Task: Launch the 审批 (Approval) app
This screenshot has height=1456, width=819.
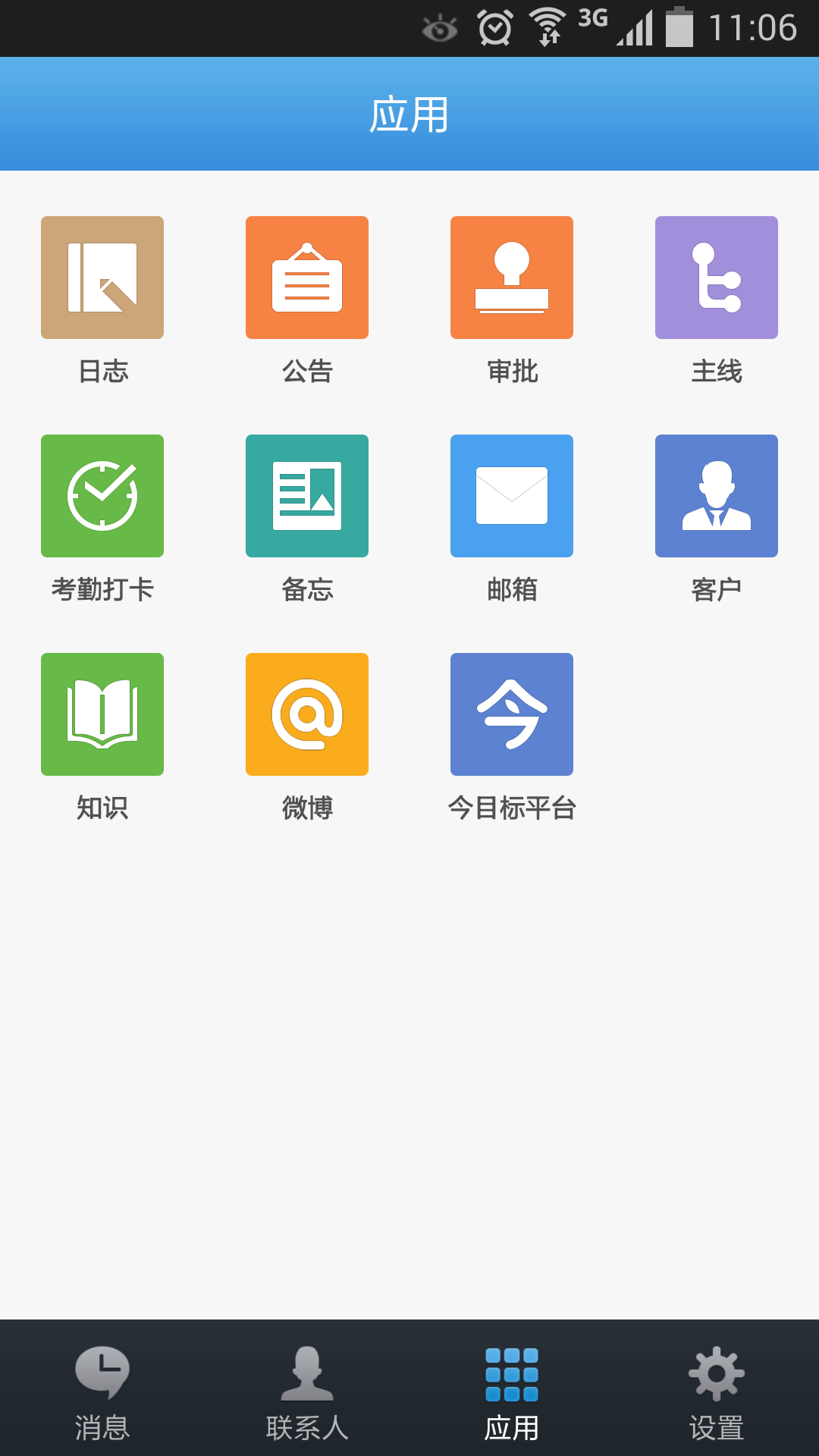Action: 512,278
